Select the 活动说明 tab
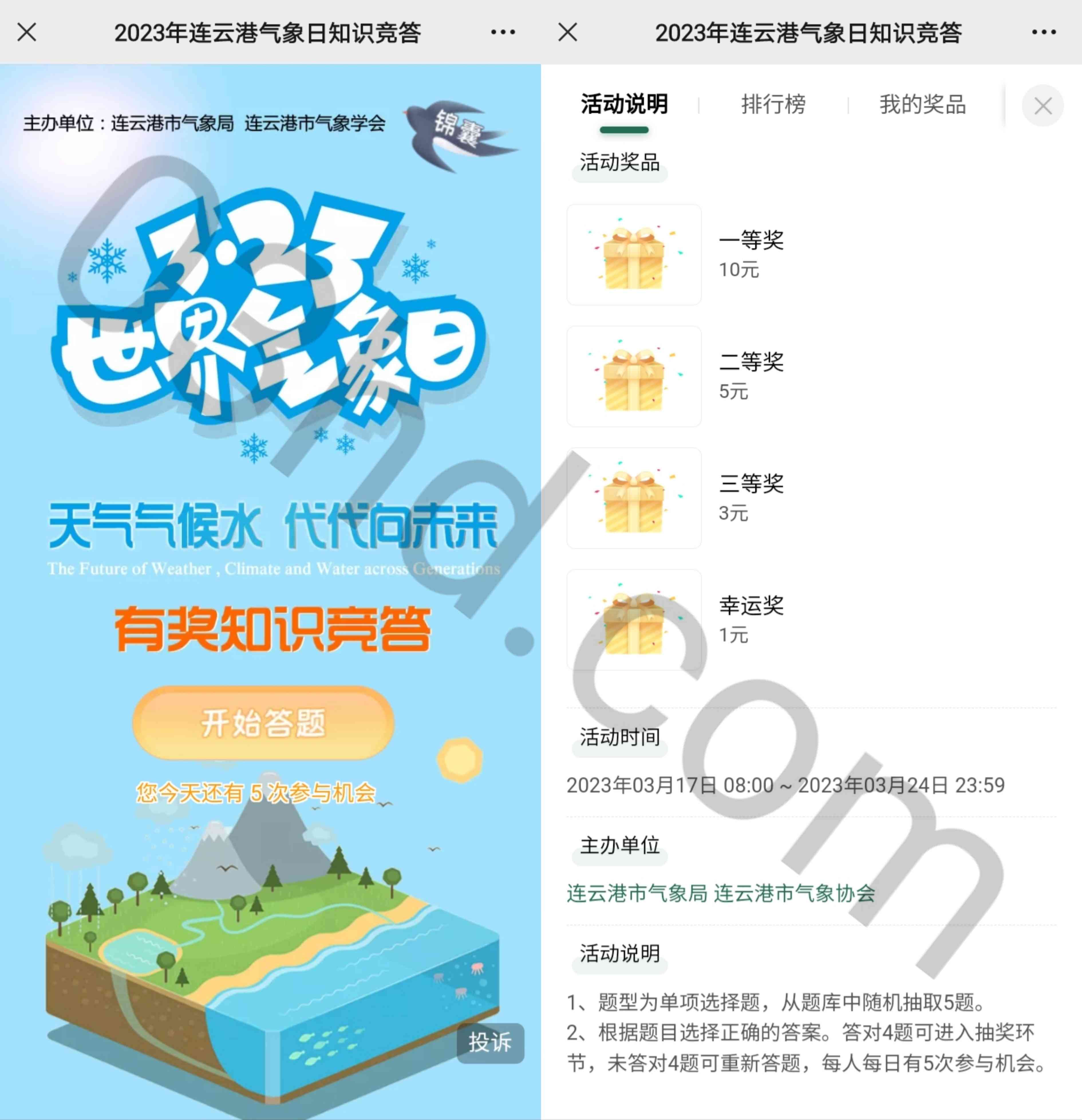The width and height of the screenshot is (1082, 1120). 624,104
